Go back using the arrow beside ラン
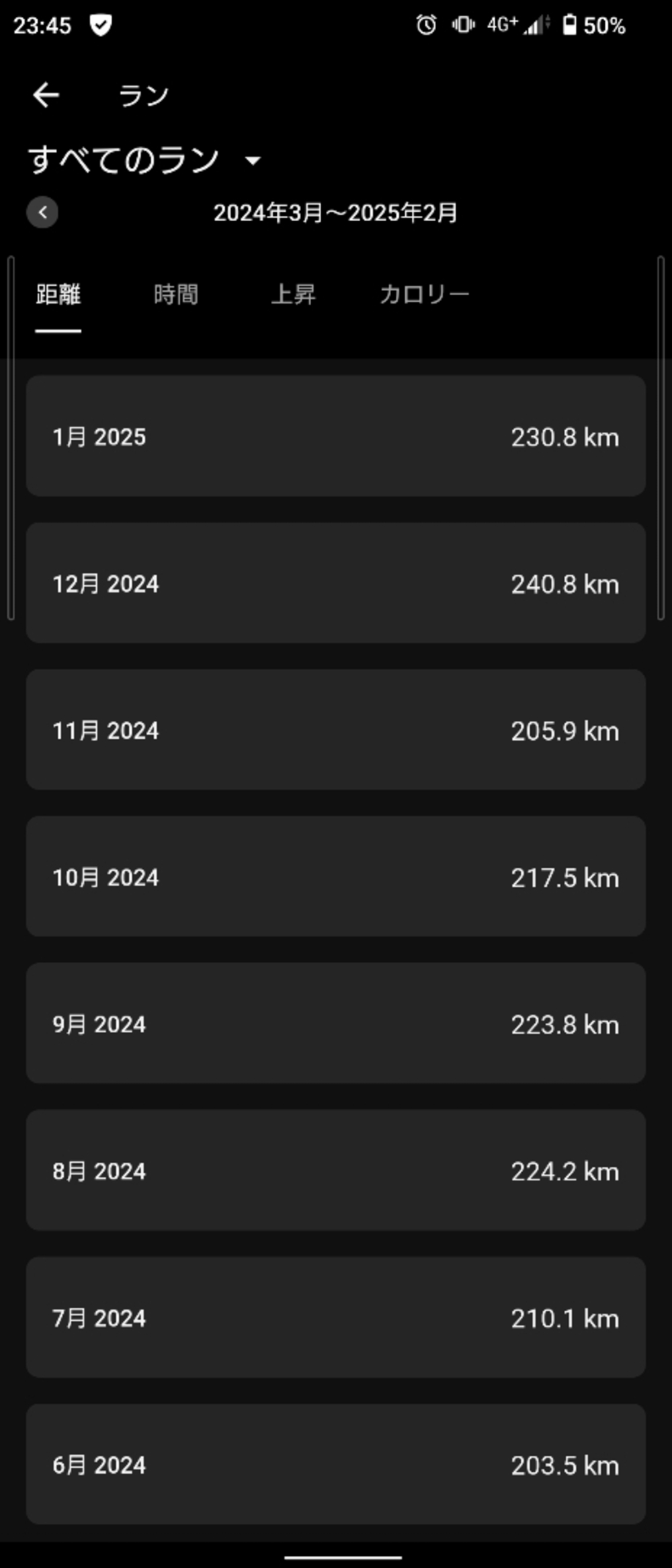The height and width of the screenshot is (1568, 672). [46, 95]
